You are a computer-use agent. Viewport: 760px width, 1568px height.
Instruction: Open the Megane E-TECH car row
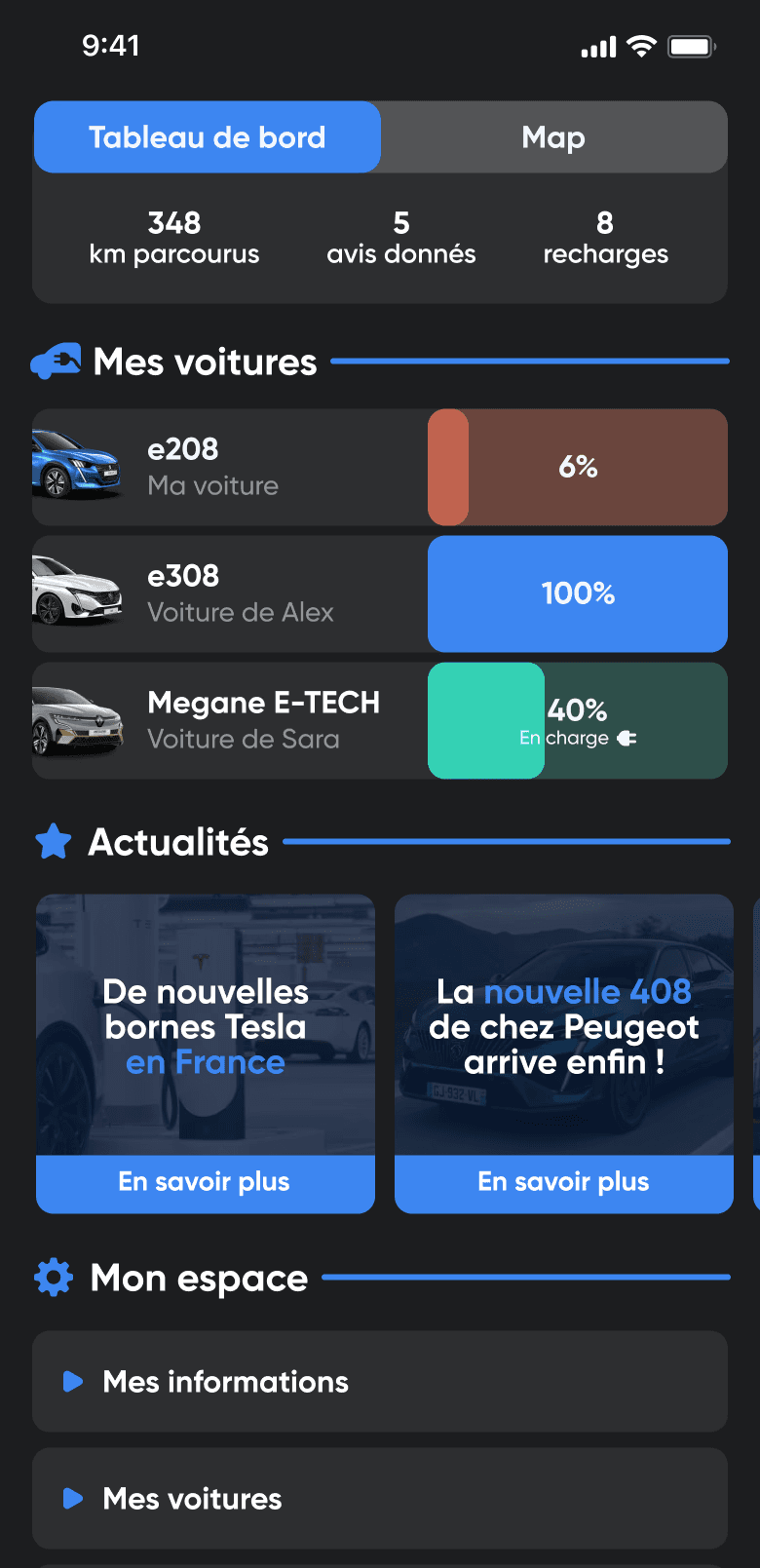pos(380,720)
